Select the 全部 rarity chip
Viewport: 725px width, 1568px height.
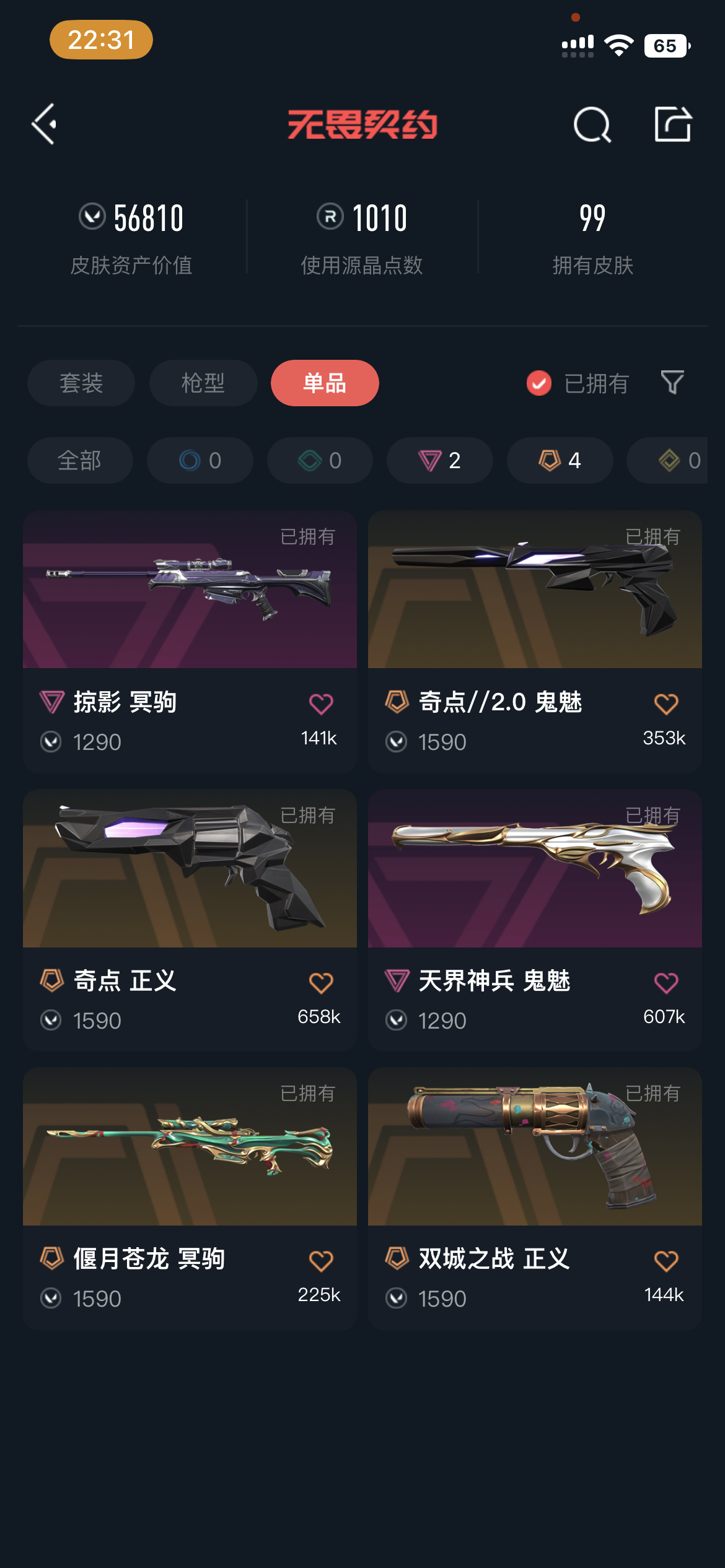80,460
